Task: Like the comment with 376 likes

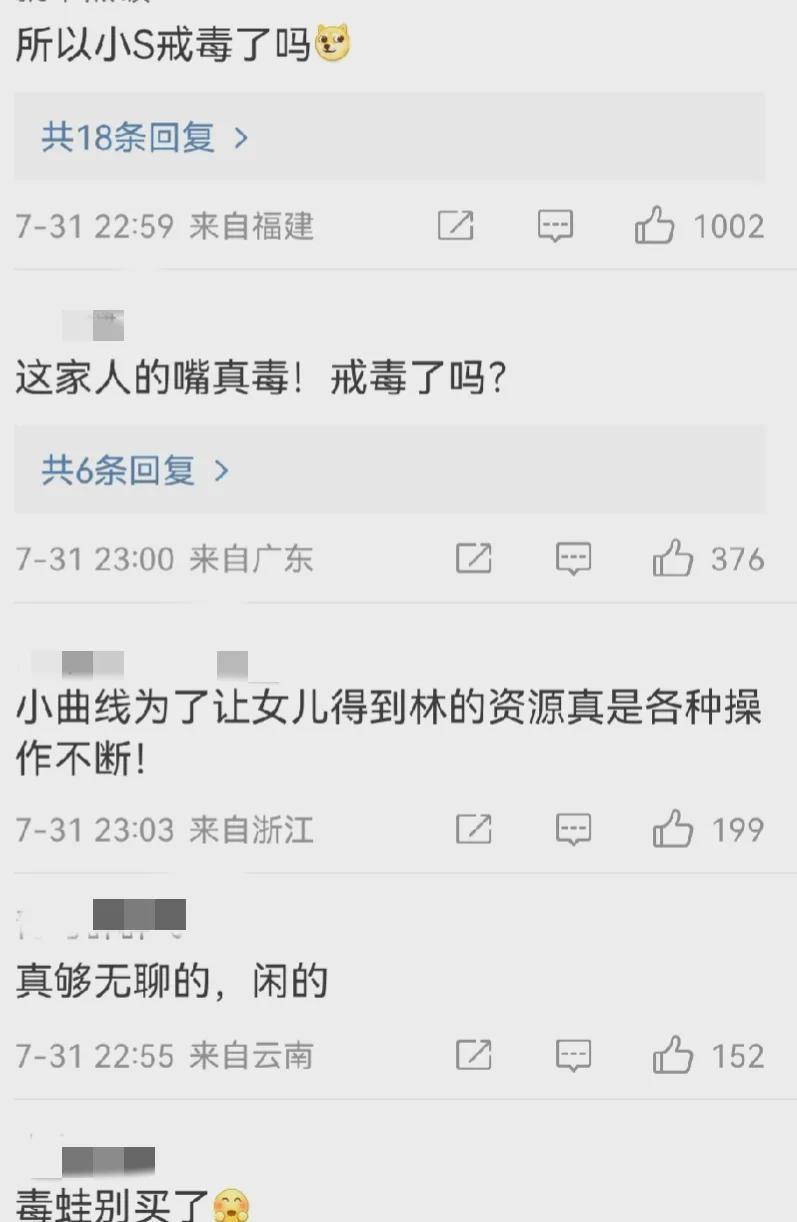Action: click(x=673, y=559)
